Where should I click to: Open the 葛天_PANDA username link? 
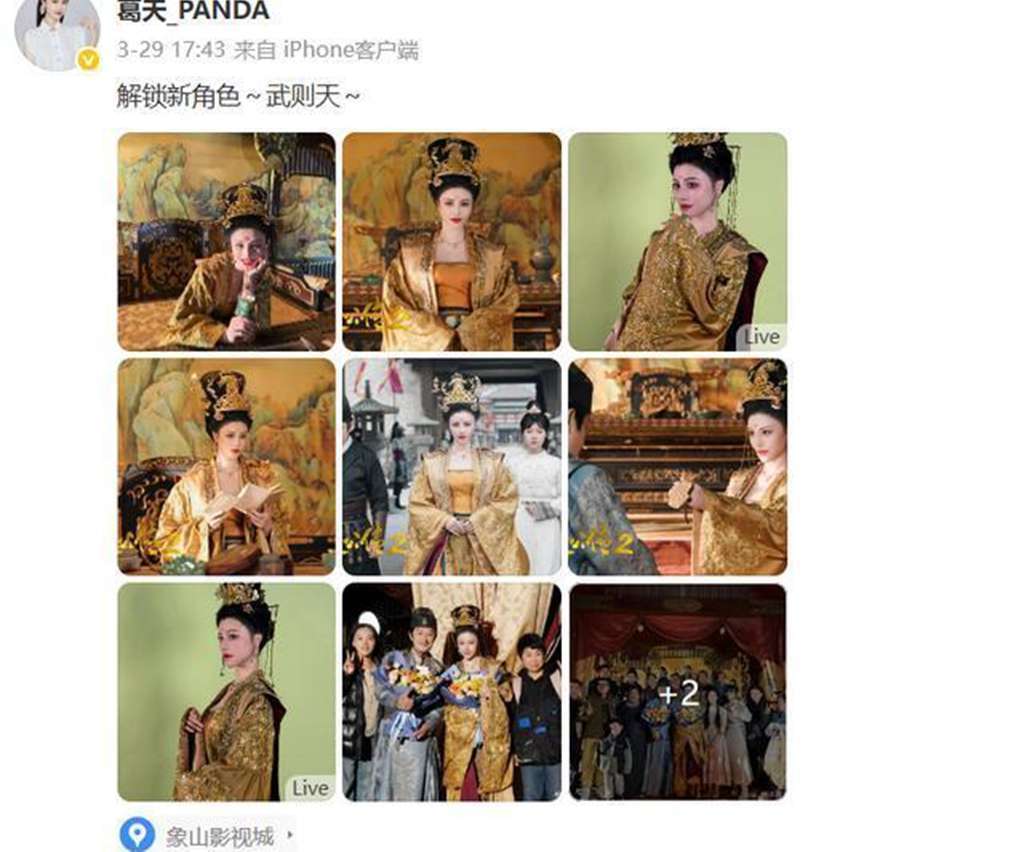coord(193,11)
